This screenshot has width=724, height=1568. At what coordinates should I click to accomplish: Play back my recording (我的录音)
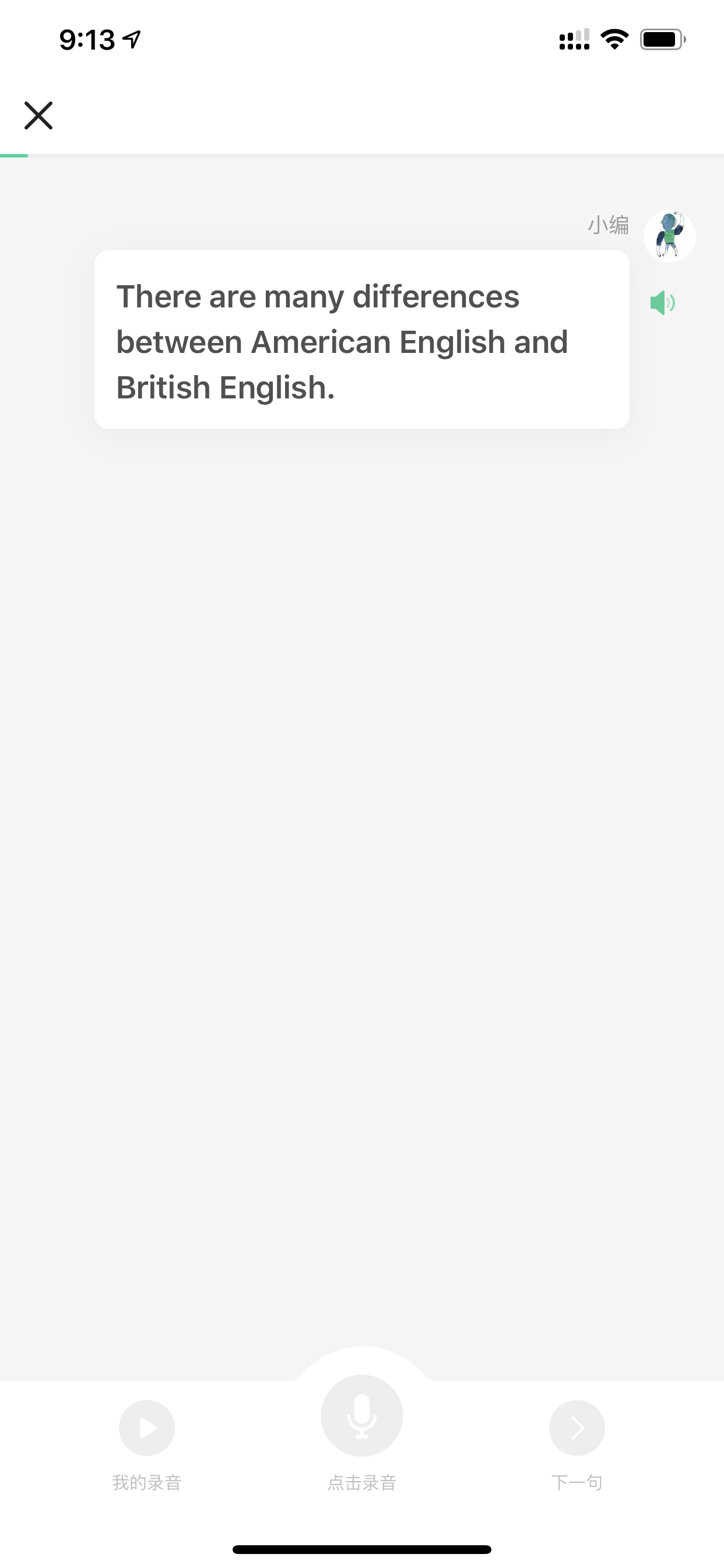pyautogui.click(x=147, y=1427)
